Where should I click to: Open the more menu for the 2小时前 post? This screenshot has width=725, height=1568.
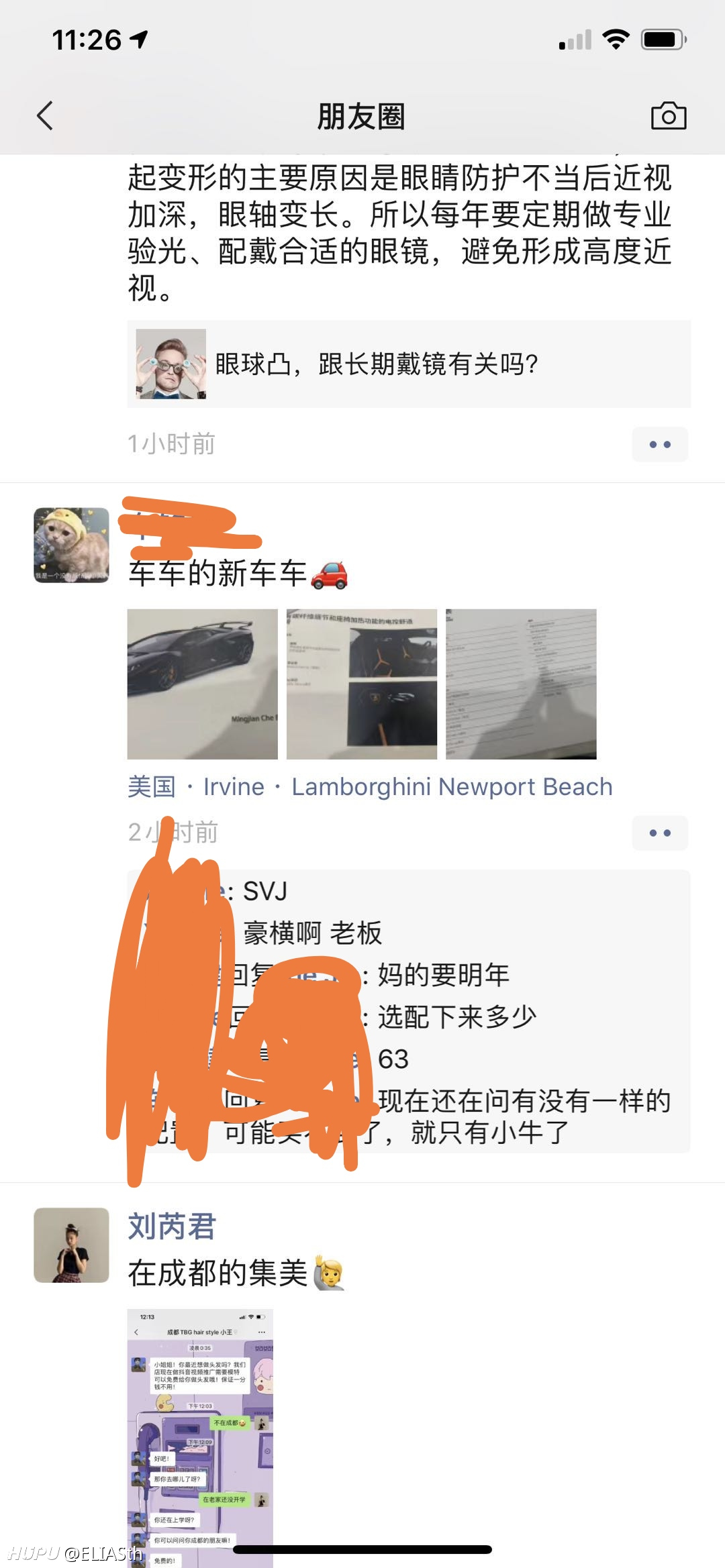coord(660,833)
